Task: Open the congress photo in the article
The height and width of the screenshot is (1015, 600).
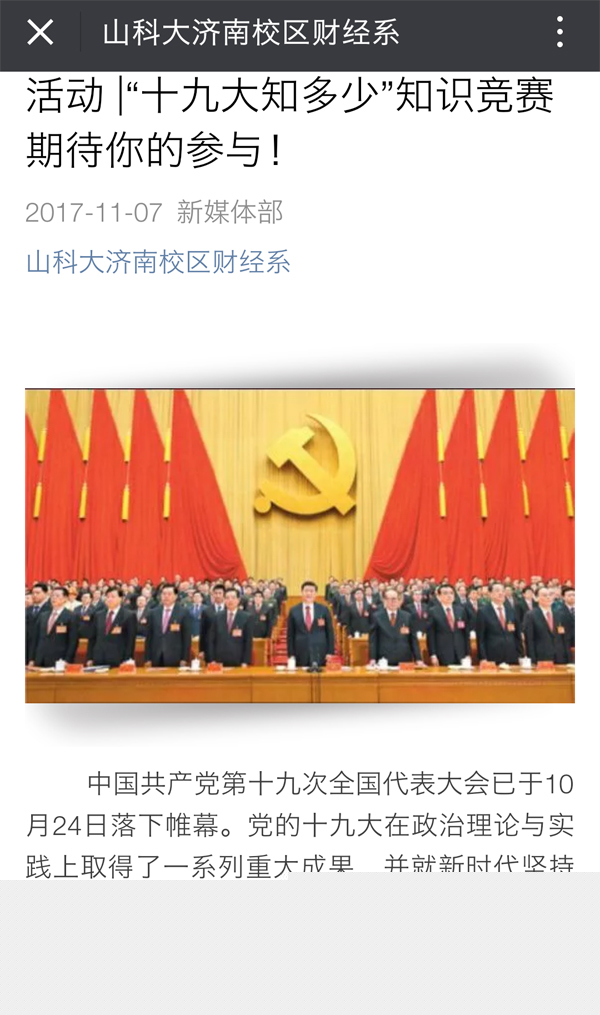Action: pos(300,545)
